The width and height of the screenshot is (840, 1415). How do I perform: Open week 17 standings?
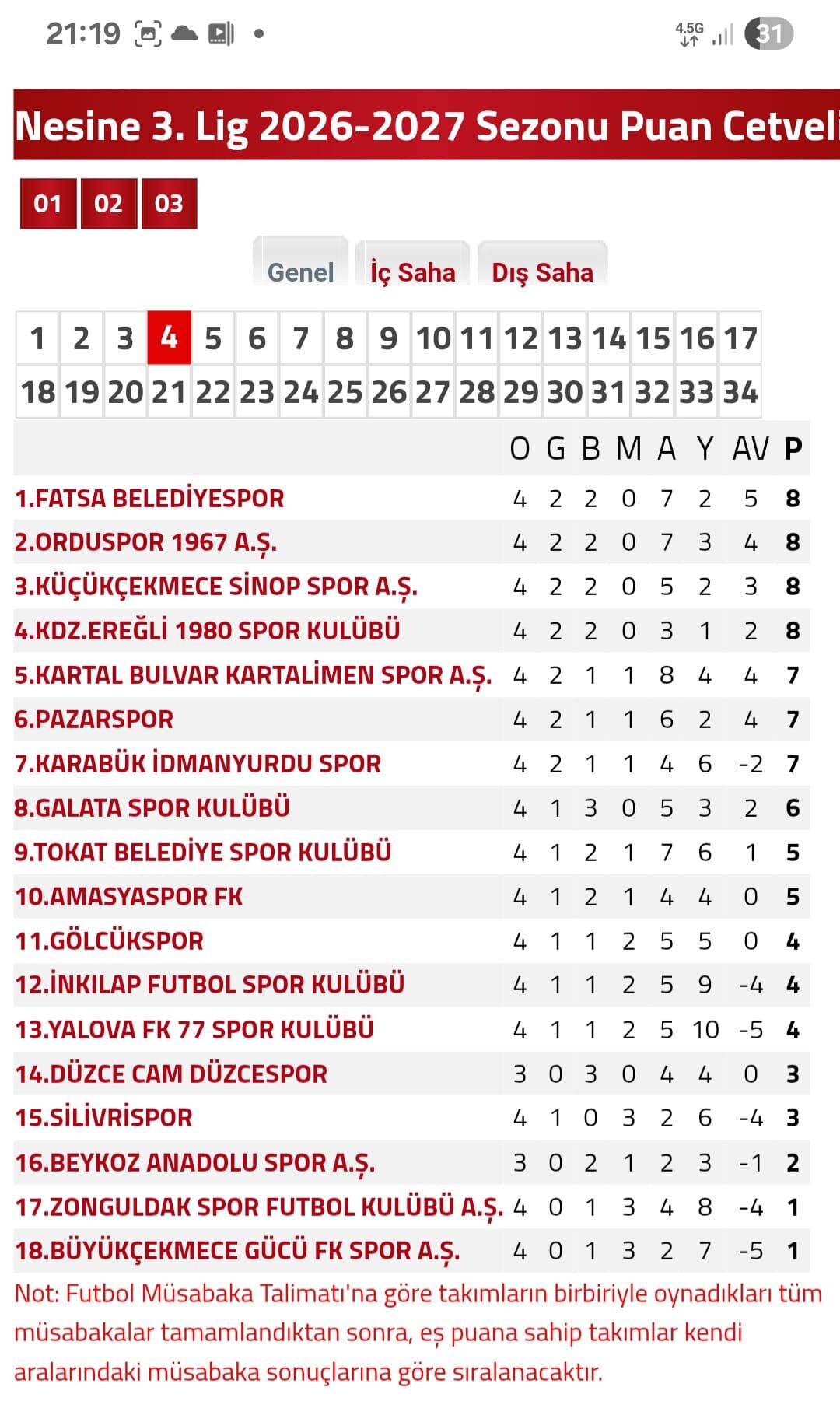(x=740, y=338)
